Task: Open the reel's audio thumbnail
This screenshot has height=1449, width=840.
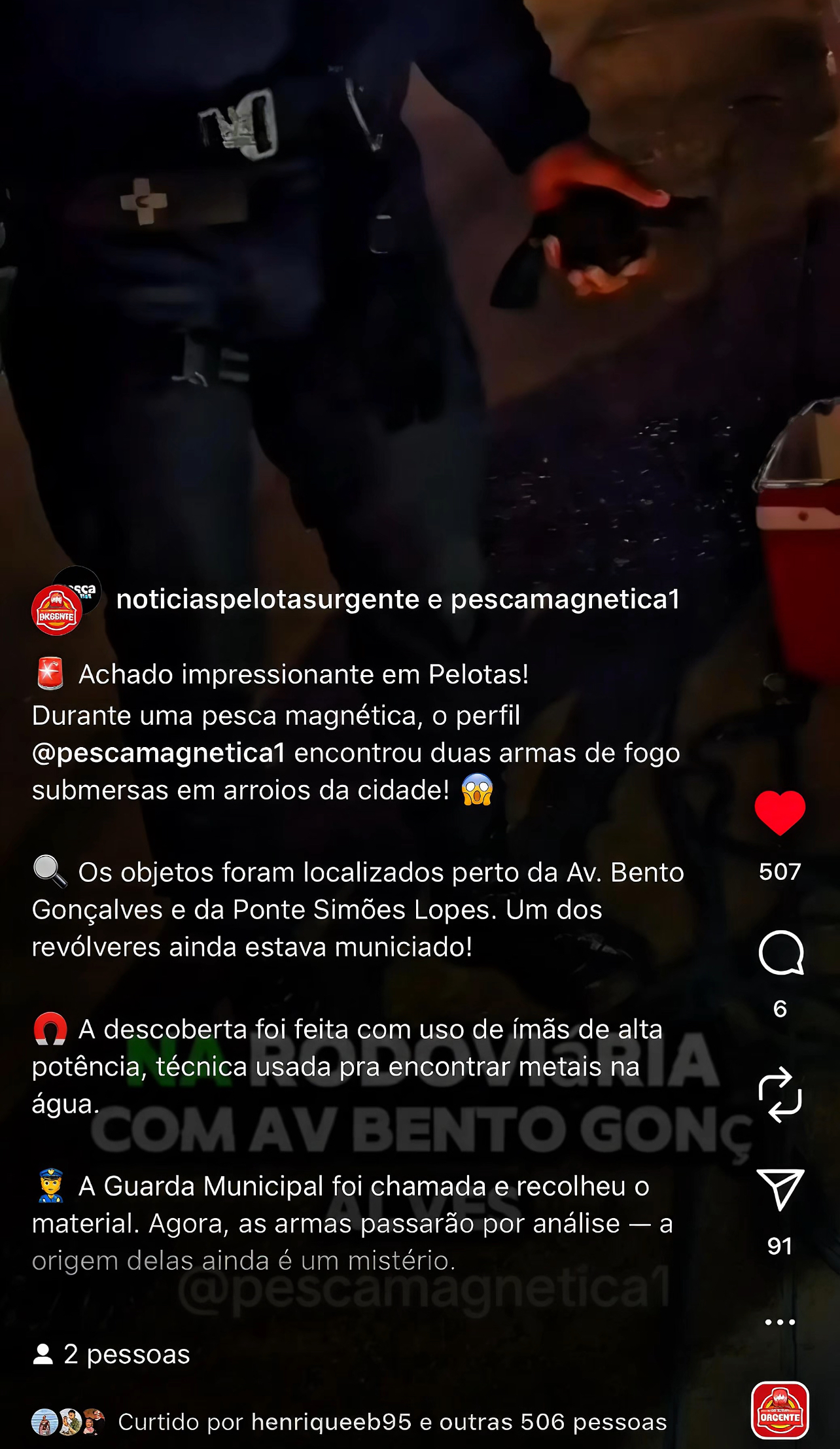Action: click(x=780, y=1410)
